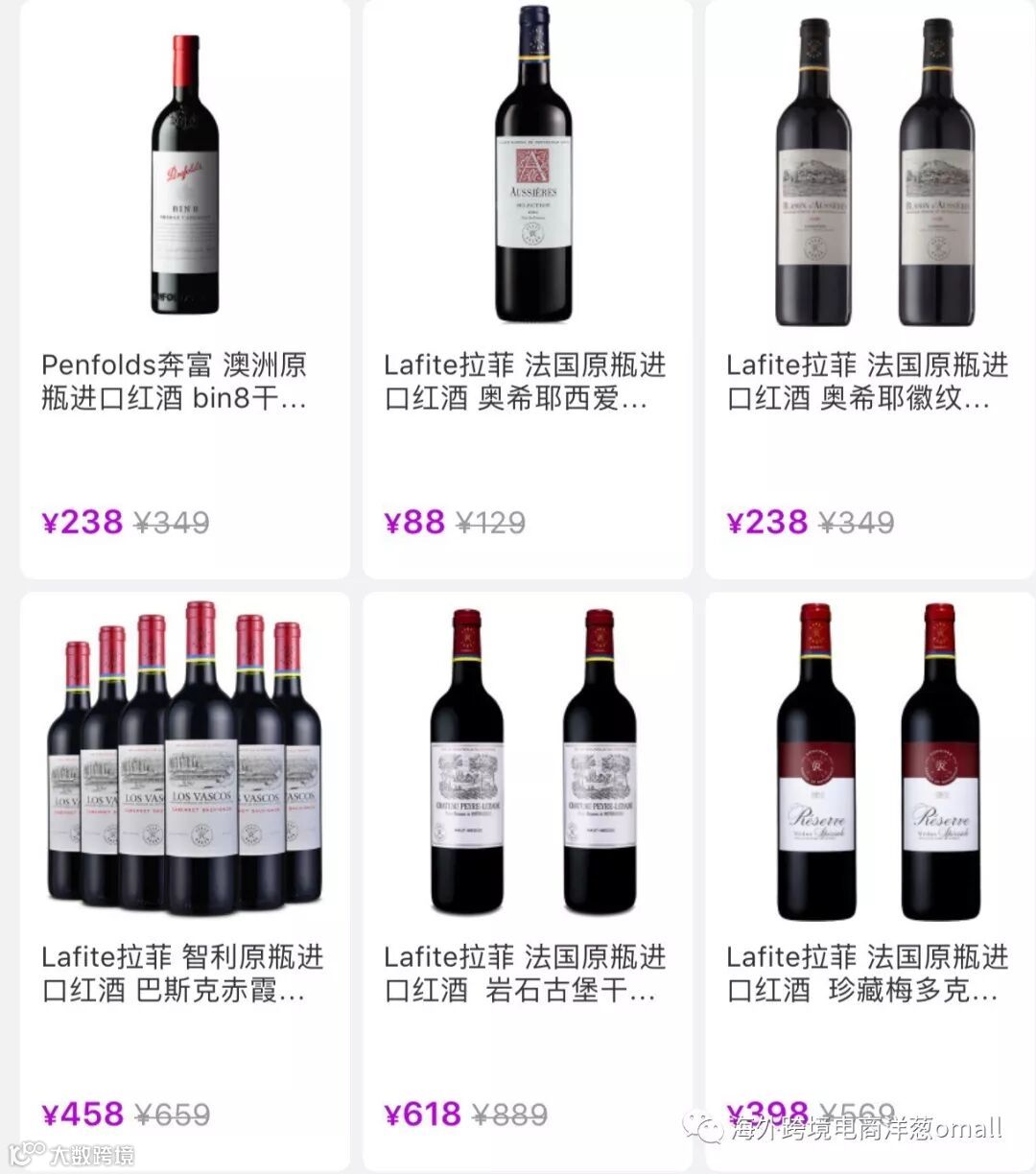Select the Lafite 奥希耶徽纹 two-bottle product
Viewport: 1036px width, 1174px height.
(869, 288)
